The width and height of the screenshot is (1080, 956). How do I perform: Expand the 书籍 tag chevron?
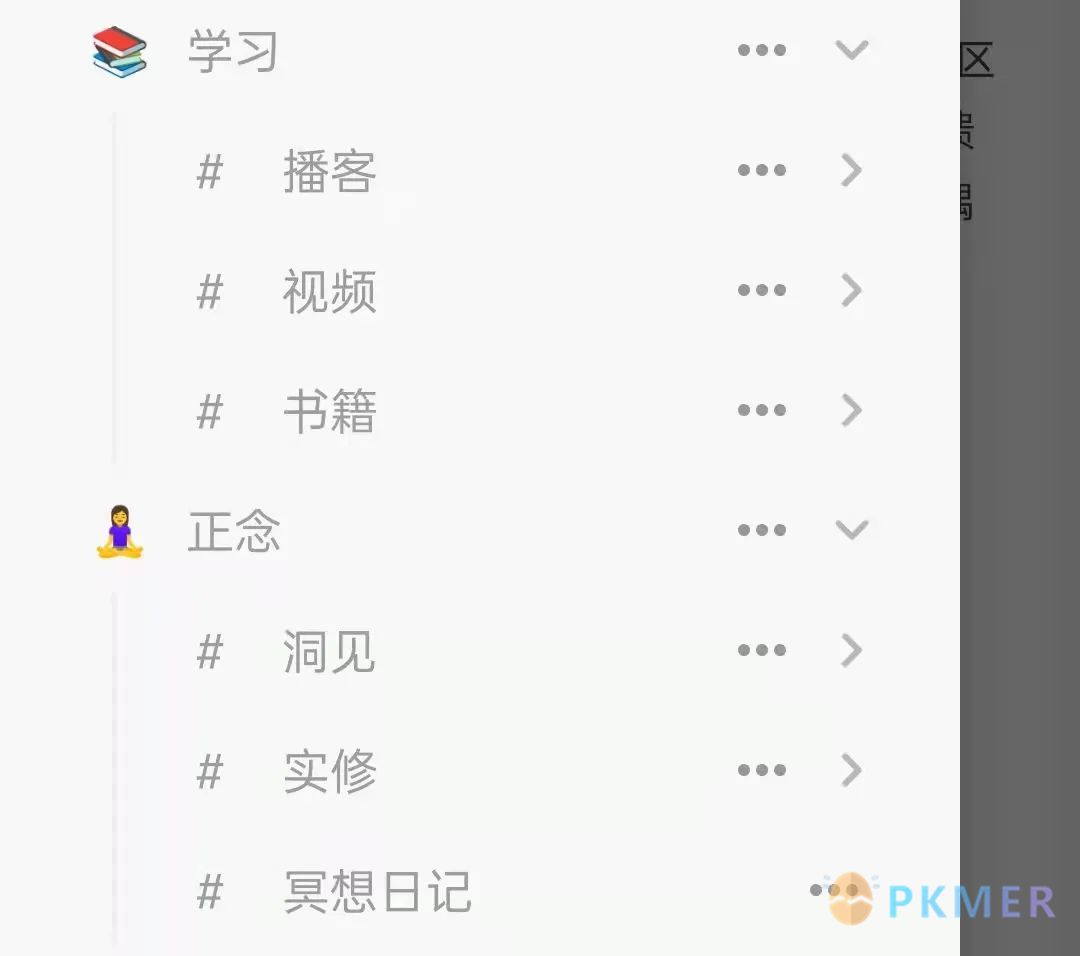pyautogui.click(x=851, y=410)
